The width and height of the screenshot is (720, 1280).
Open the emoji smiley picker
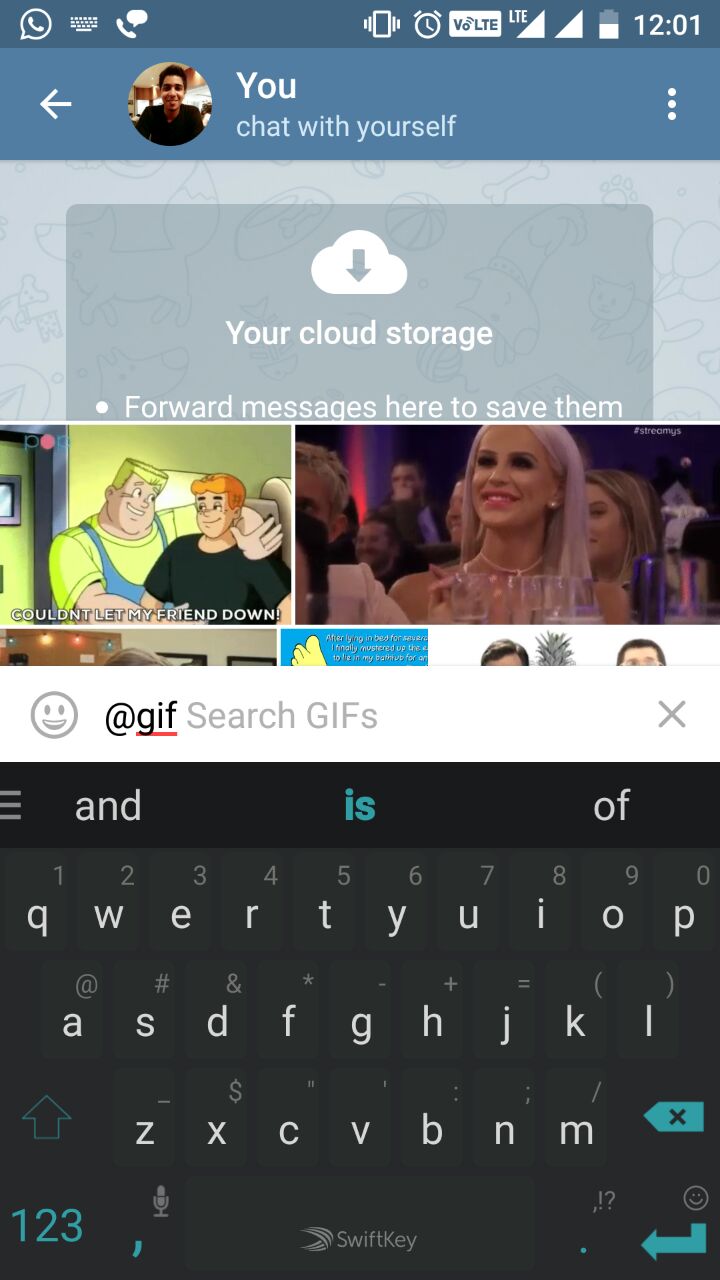(x=54, y=715)
